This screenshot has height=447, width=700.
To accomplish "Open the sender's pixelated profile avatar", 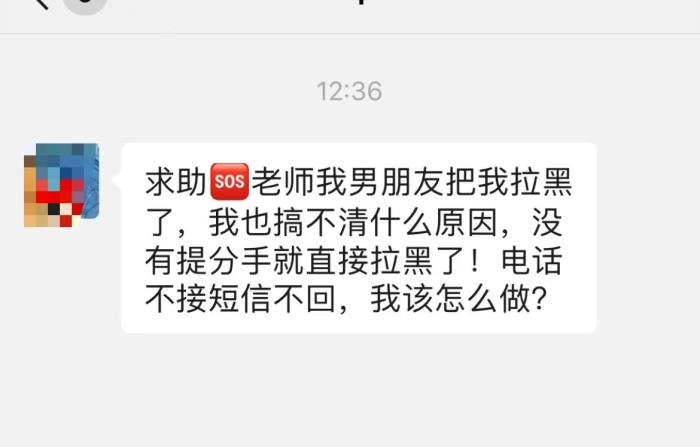I will [x=62, y=185].
